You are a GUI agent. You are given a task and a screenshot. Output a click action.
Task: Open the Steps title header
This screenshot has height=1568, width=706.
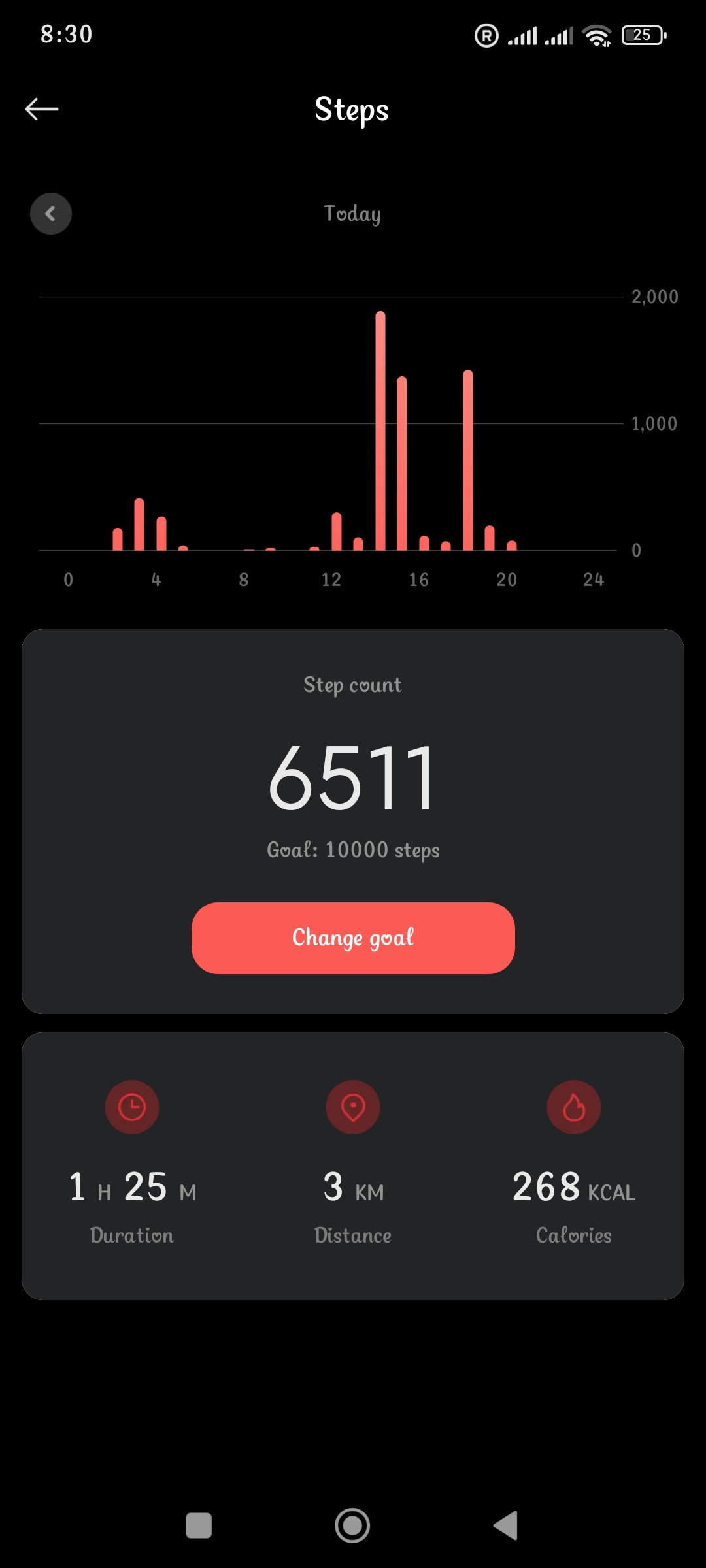click(352, 109)
